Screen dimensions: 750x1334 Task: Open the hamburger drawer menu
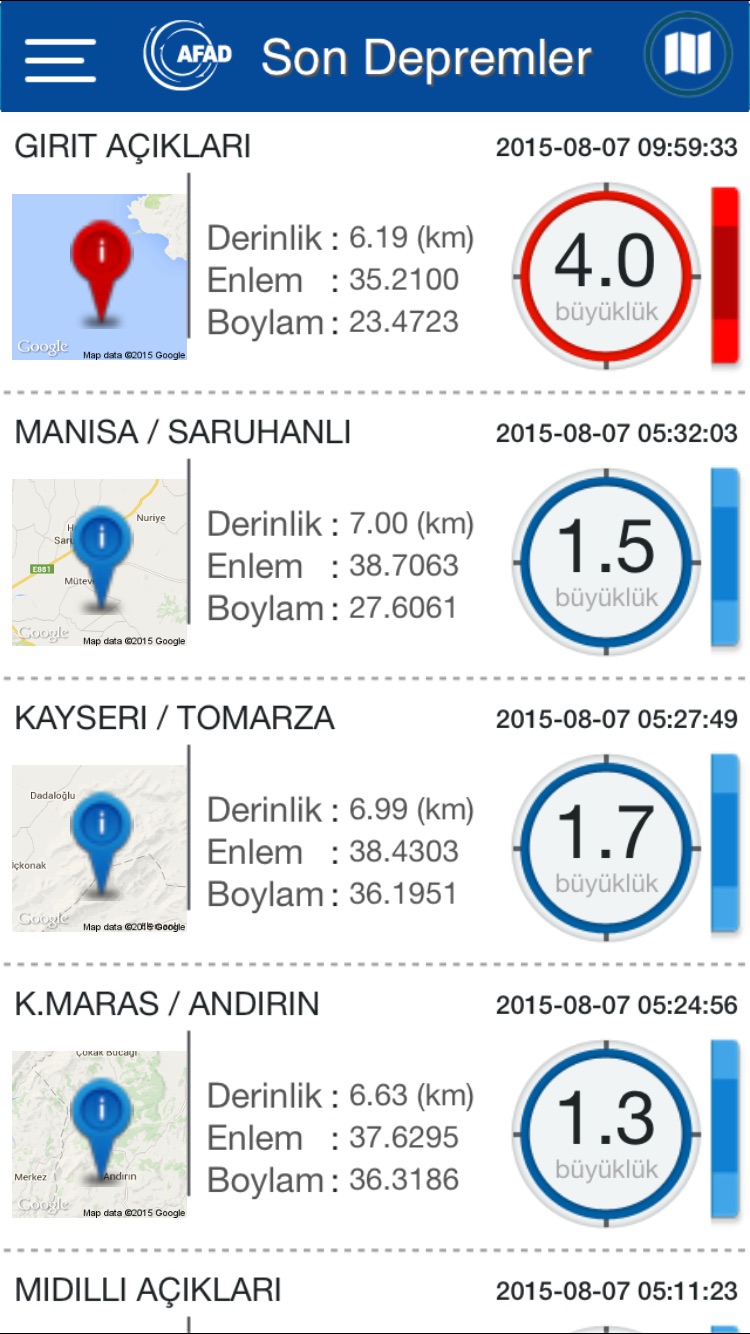tap(60, 59)
